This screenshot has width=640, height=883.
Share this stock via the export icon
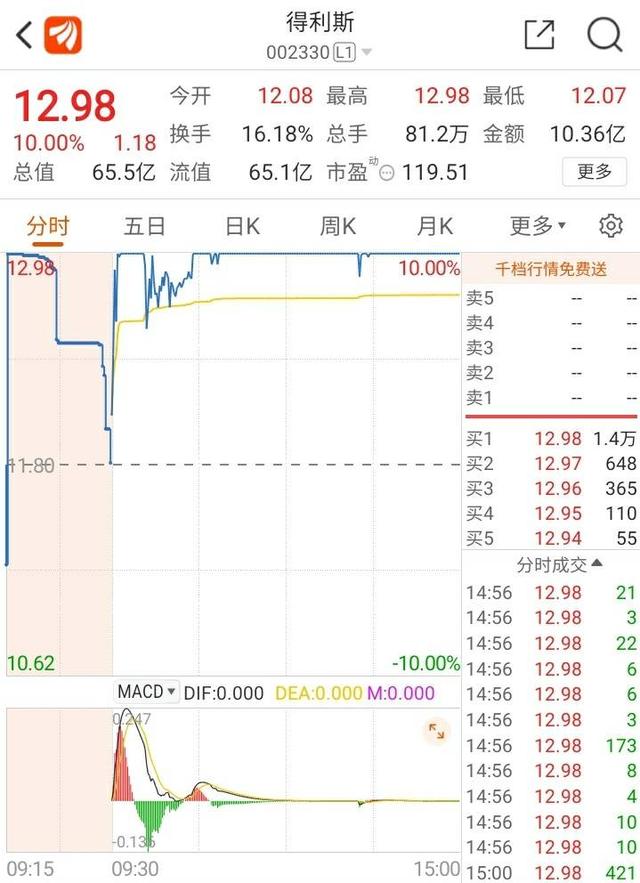coord(539,35)
